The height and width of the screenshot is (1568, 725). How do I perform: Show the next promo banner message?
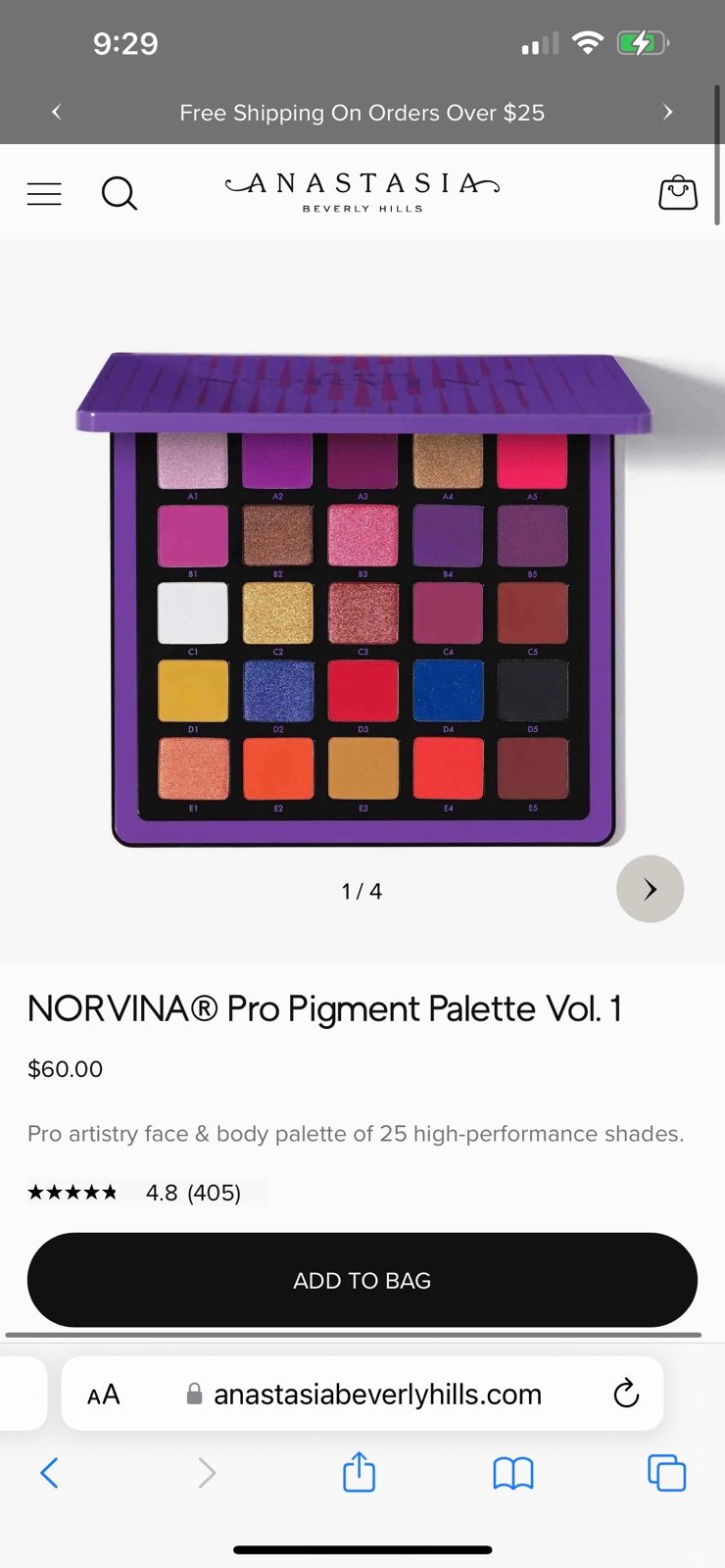[668, 112]
